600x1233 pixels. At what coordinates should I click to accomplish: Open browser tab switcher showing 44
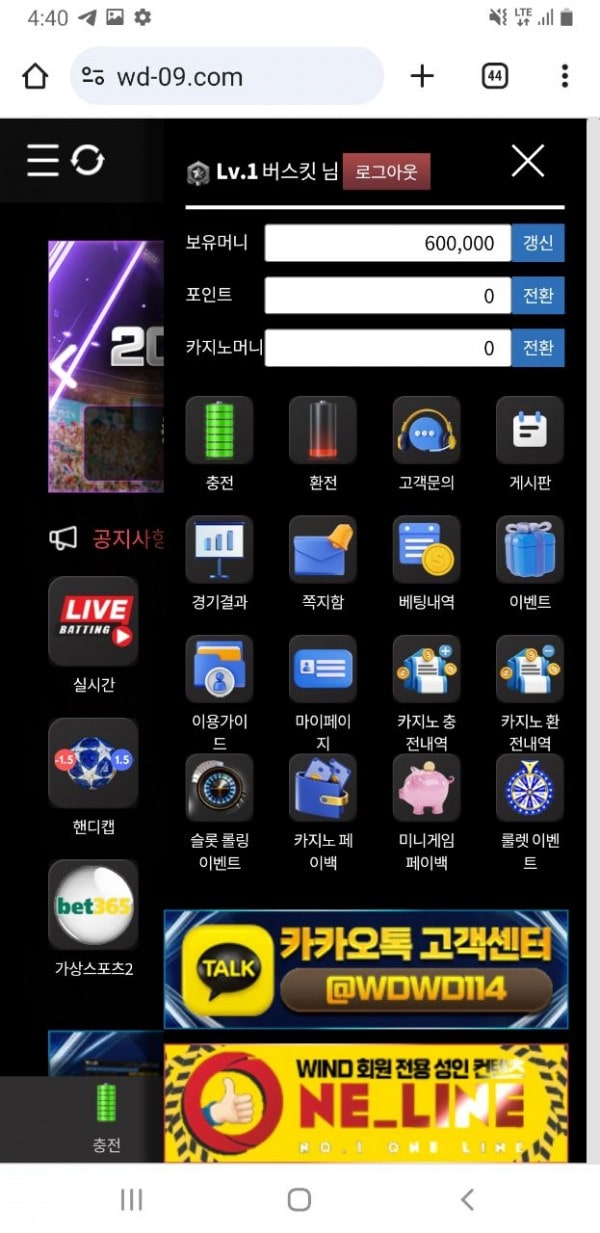point(494,76)
